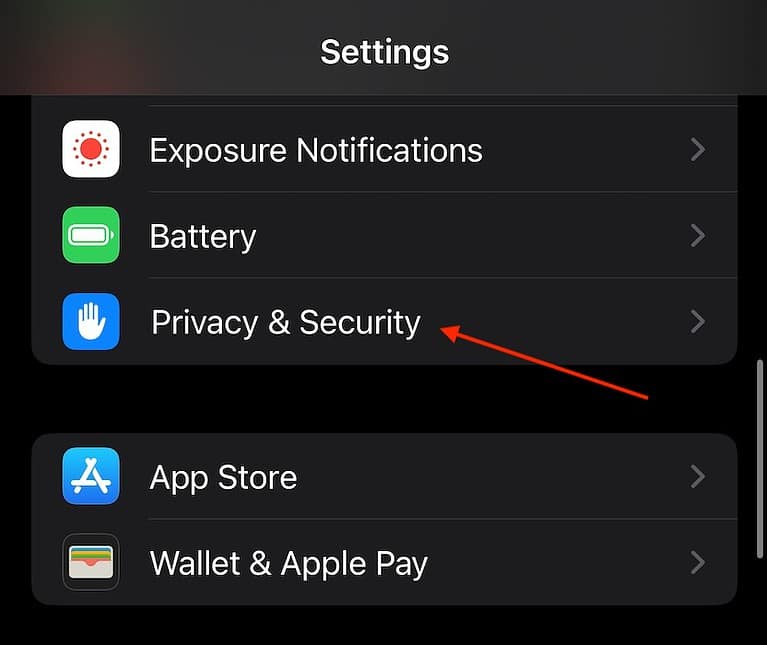Go to Privacy & Security

[x=285, y=323]
